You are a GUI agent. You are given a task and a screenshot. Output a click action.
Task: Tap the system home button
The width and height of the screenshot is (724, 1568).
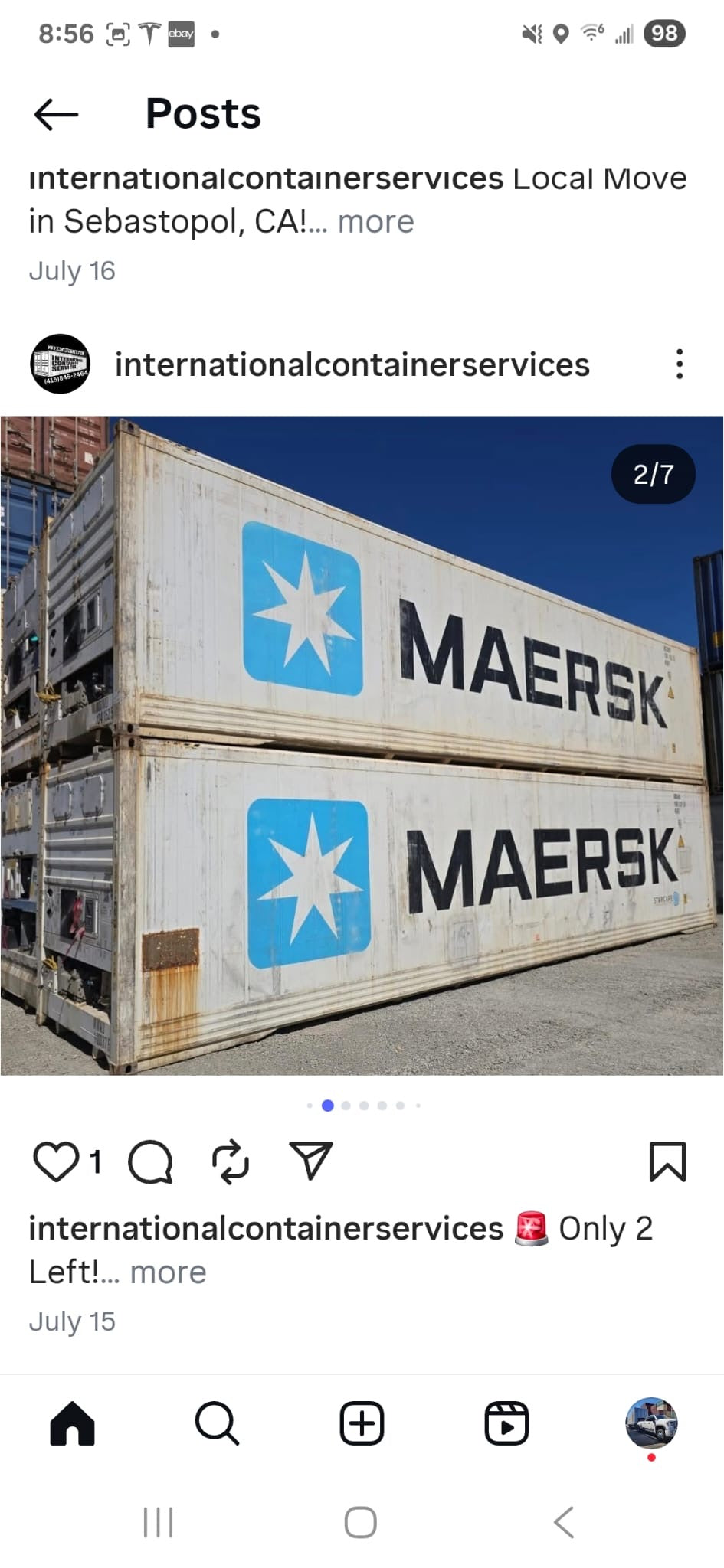click(360, 1522)
